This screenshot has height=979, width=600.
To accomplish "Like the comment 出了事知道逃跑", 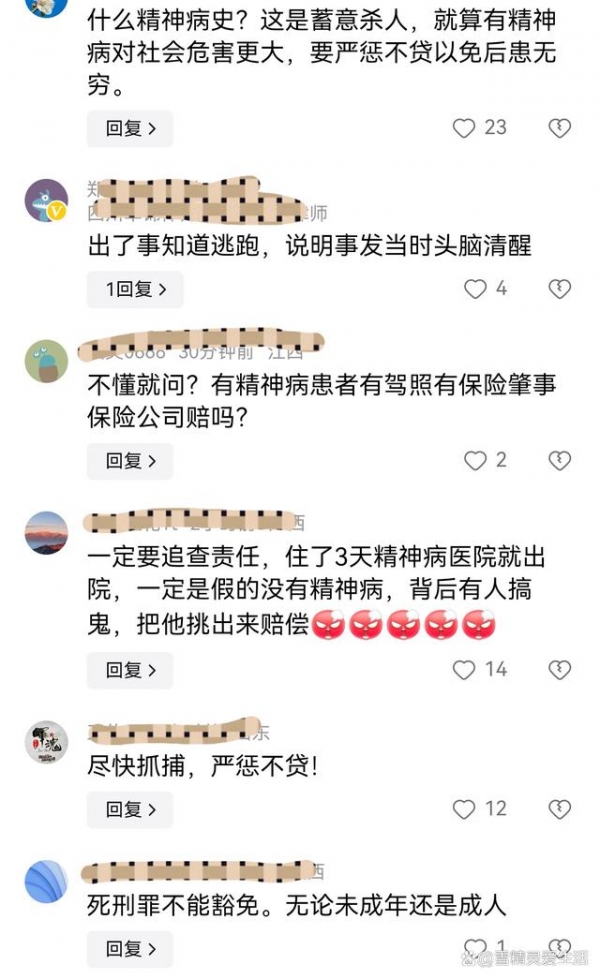I will pos(475,289).
